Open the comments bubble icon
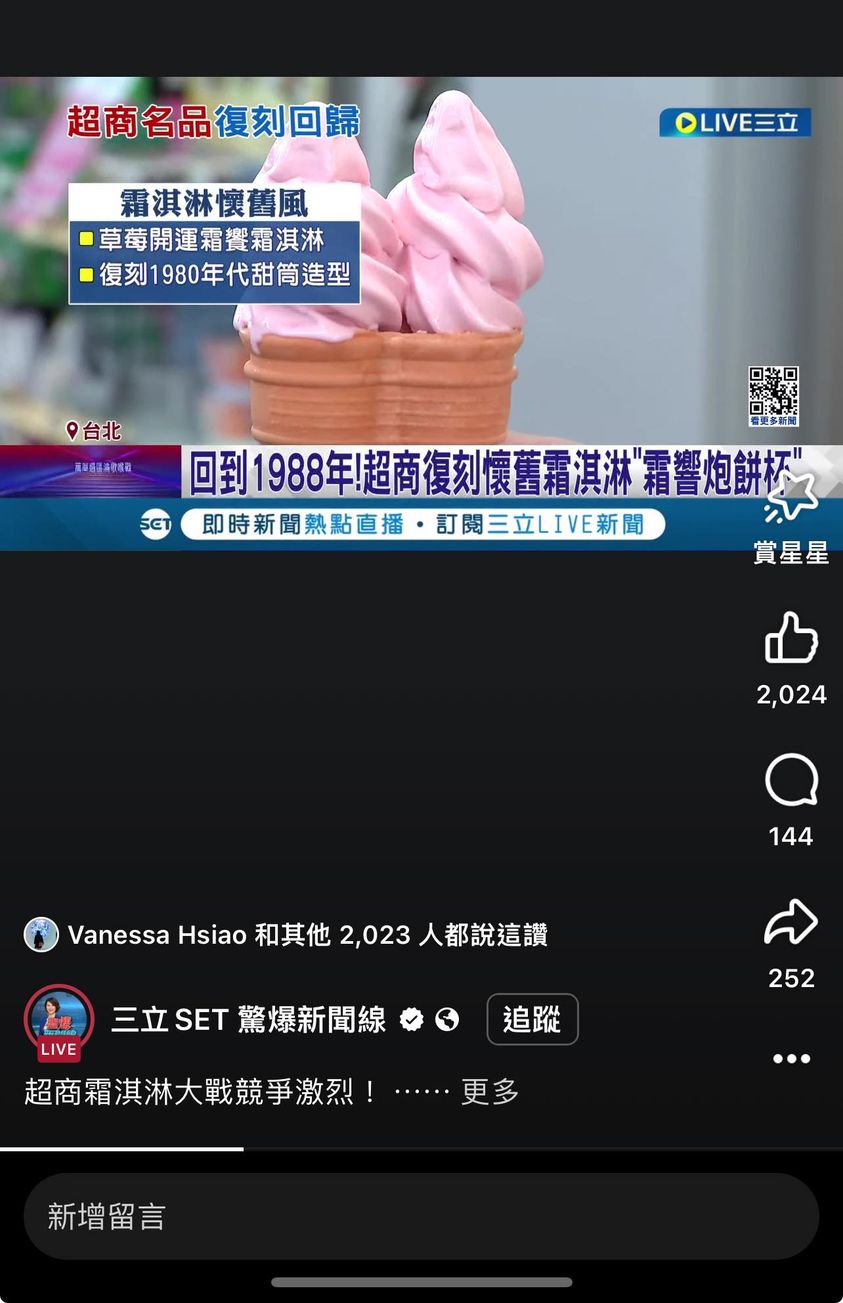 tap(791, 781)
